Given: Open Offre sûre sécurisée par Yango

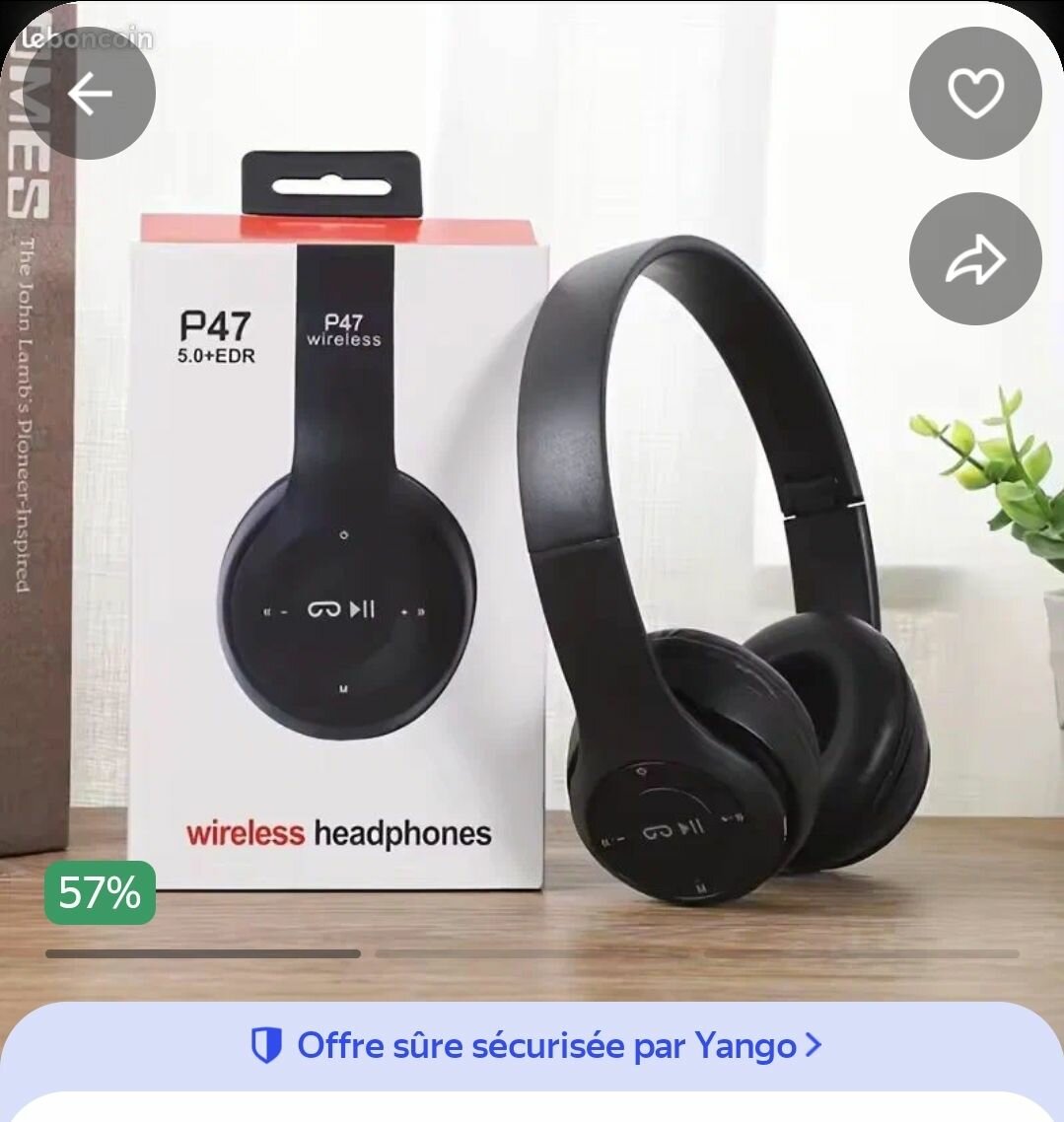Looking at the screenshot, I should pos(536,1045).
